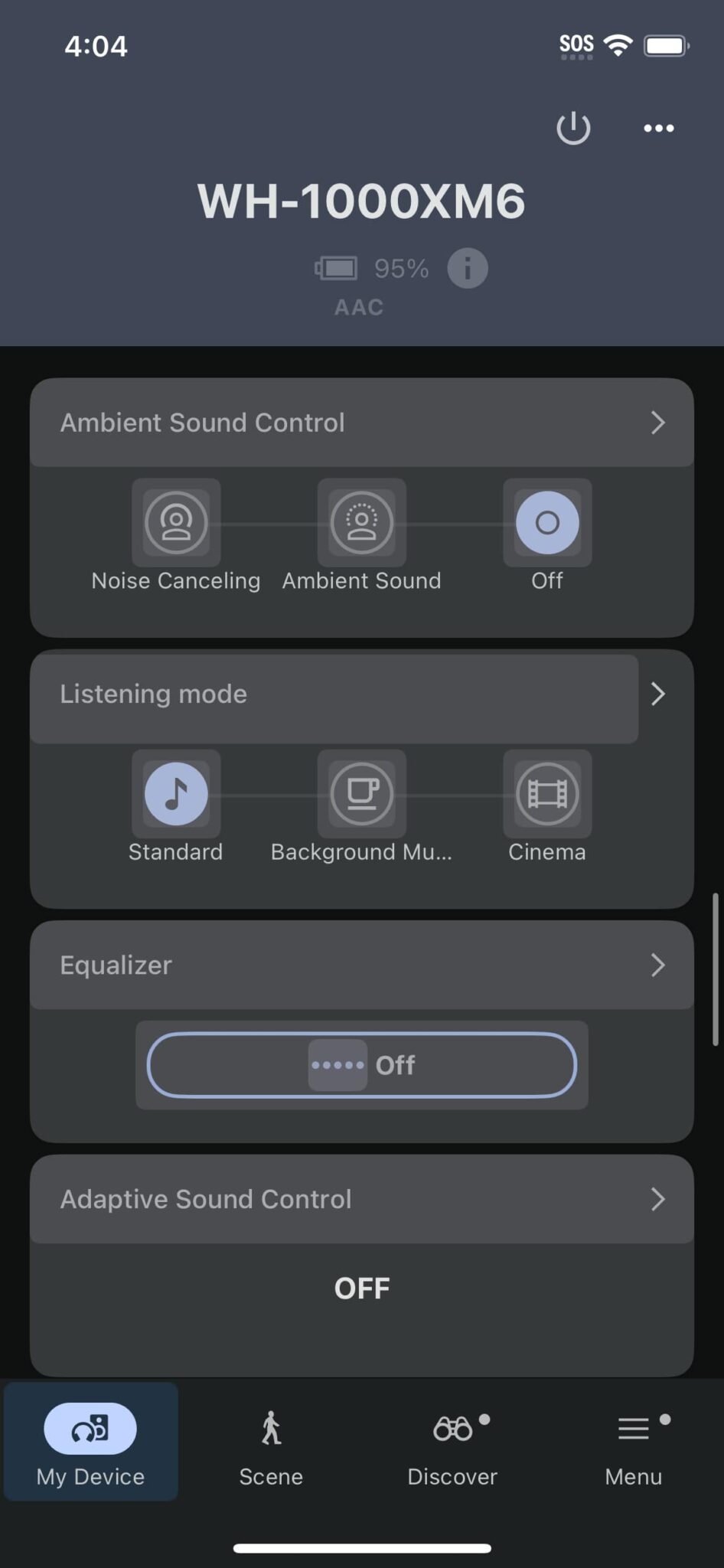Power off the headphones
Image resolution: width=724 pixels, height=1568 pixels.
573,128
